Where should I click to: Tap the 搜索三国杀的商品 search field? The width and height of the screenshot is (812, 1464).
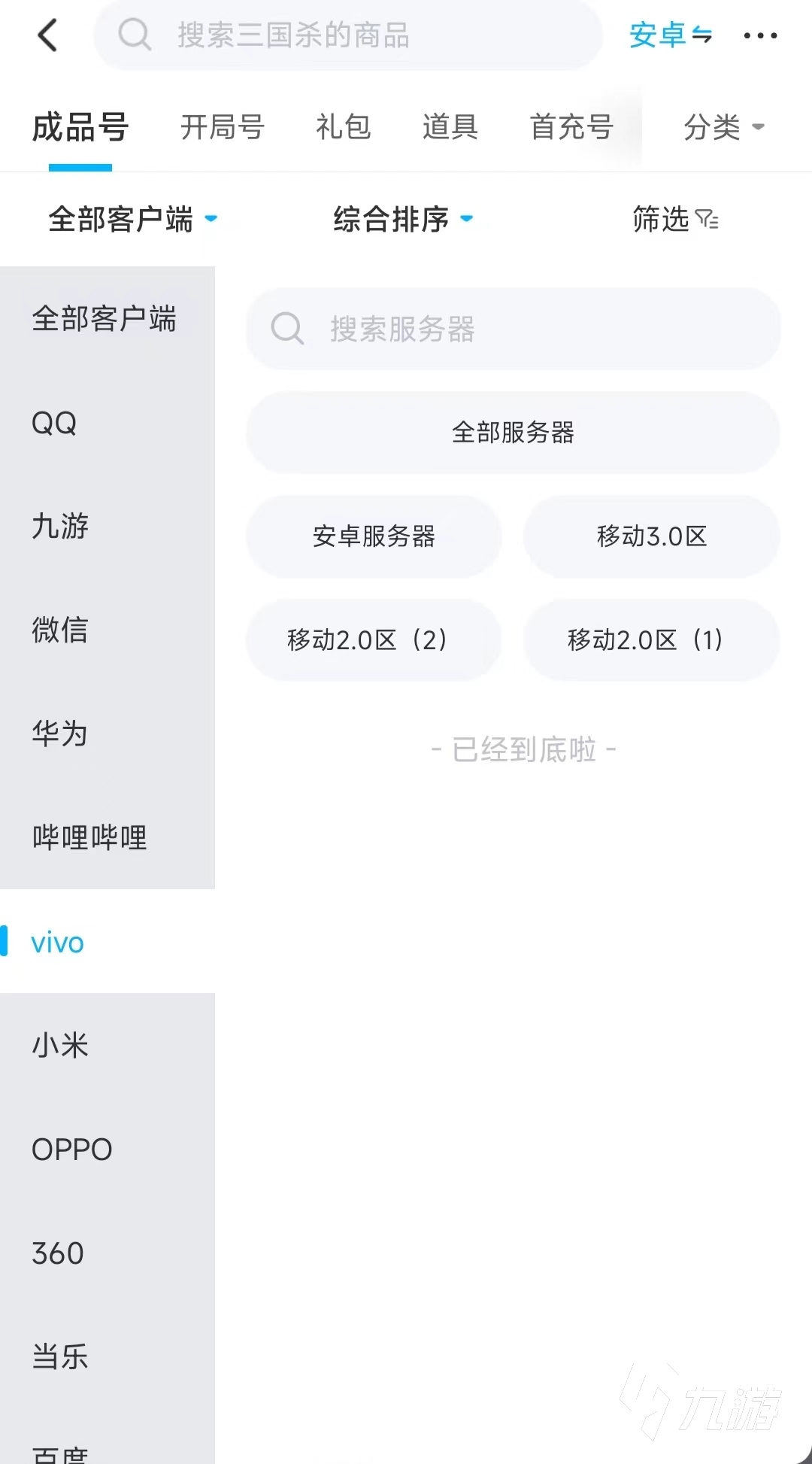350,35
